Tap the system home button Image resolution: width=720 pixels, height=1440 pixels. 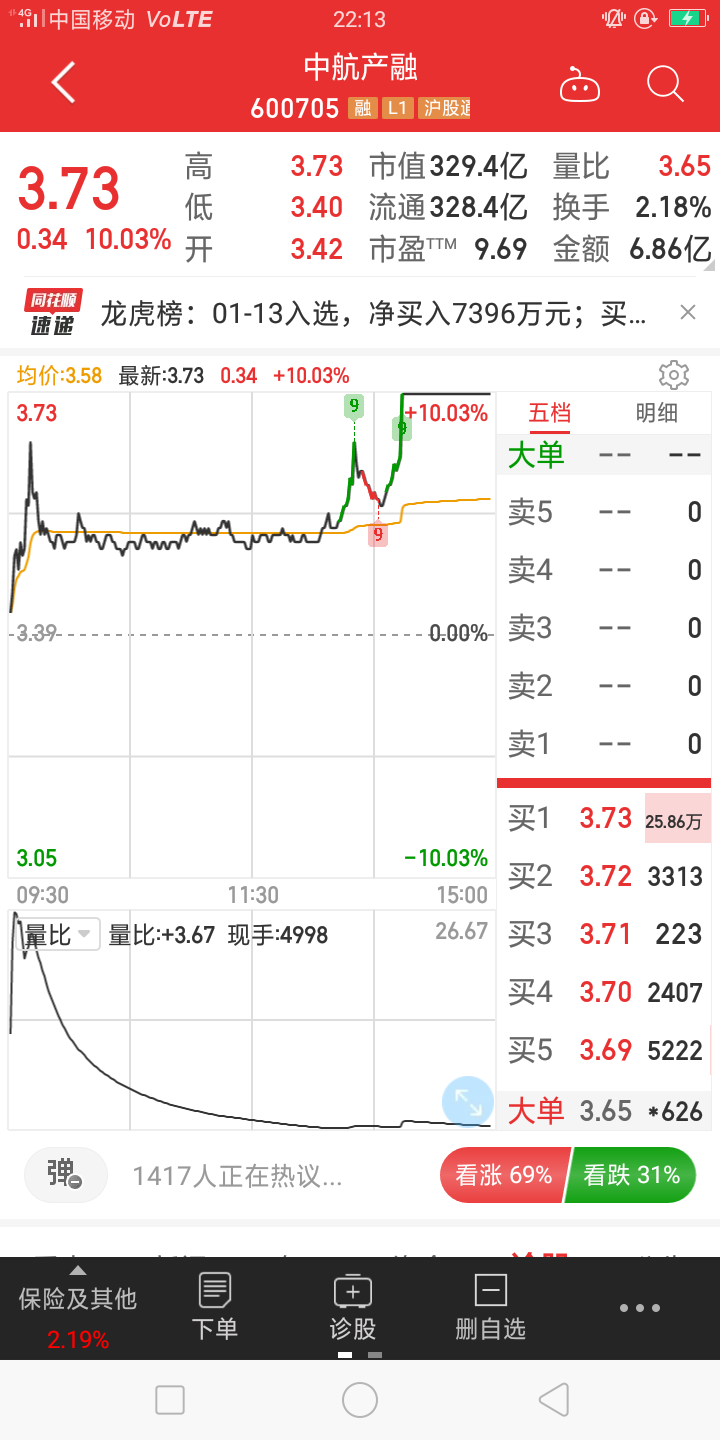point(360,1400)
